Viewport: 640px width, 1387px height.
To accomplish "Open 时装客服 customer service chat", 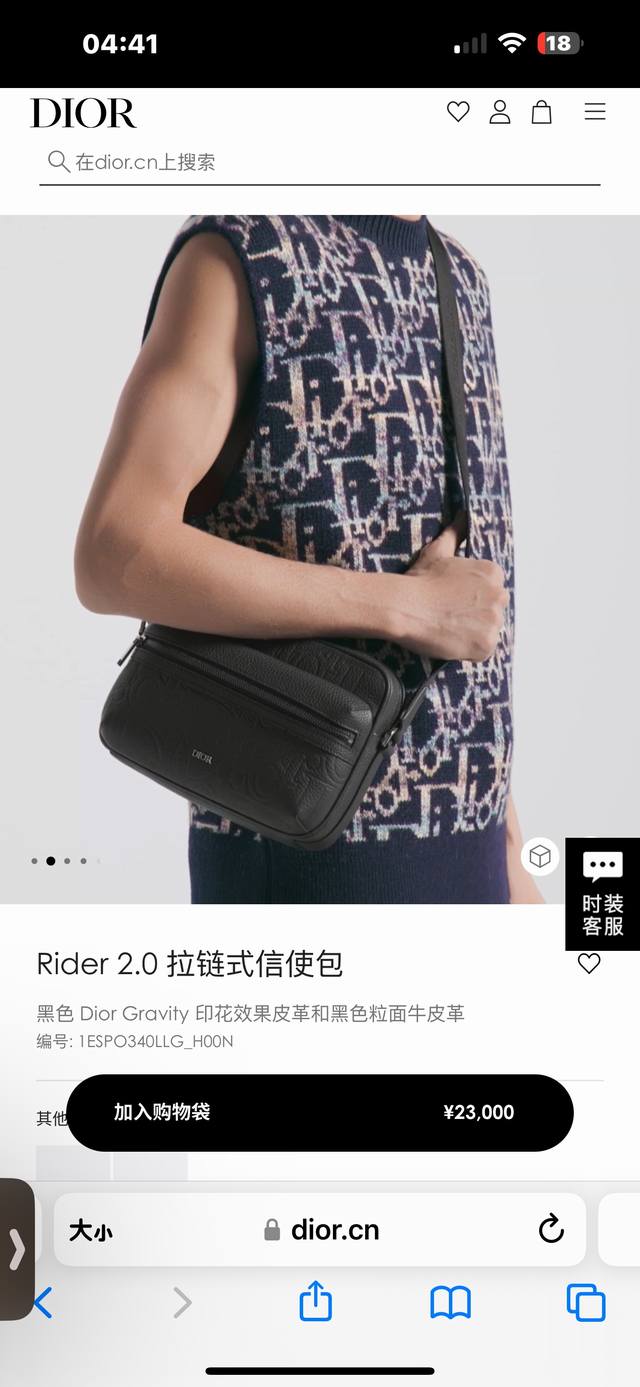I will click(x=602, y=894).
